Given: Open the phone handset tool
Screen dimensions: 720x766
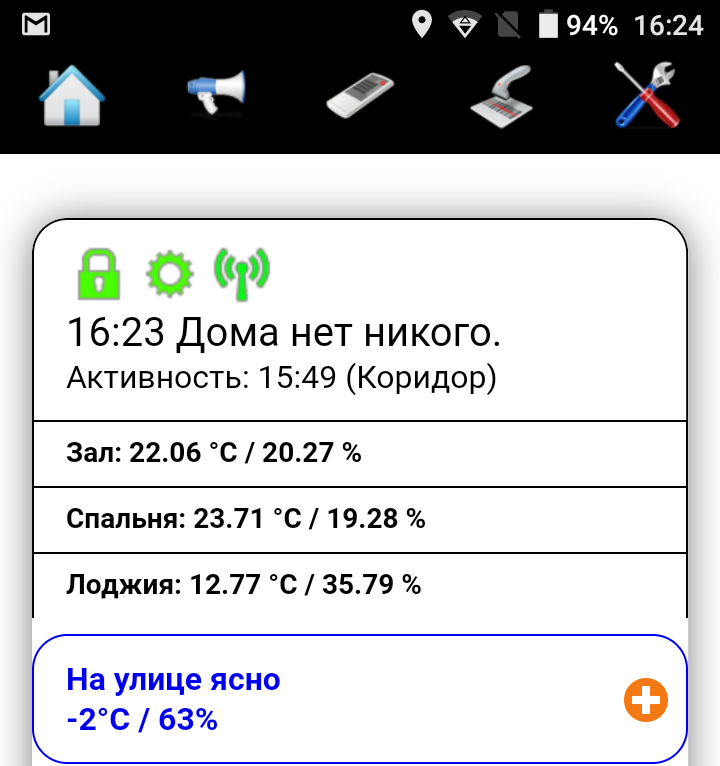Looking at the screenshot, I should [503, 96].
